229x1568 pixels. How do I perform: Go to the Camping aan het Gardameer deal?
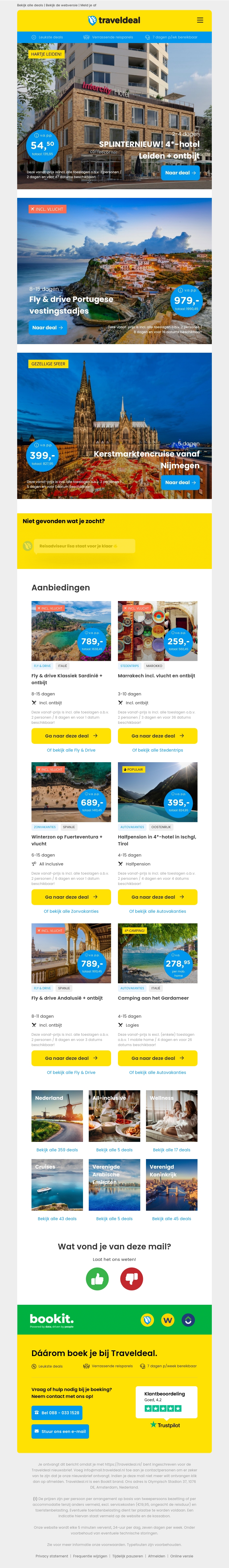(157, 1058)
